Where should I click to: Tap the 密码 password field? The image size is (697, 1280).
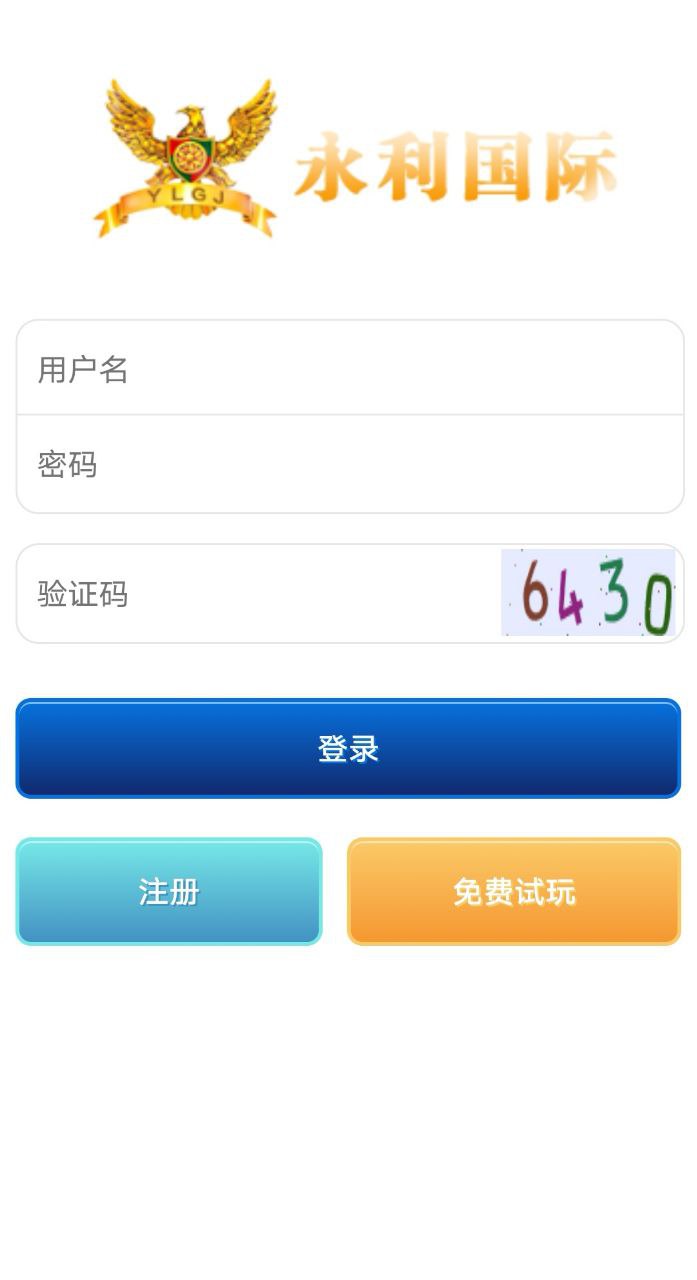click(350, 465)
